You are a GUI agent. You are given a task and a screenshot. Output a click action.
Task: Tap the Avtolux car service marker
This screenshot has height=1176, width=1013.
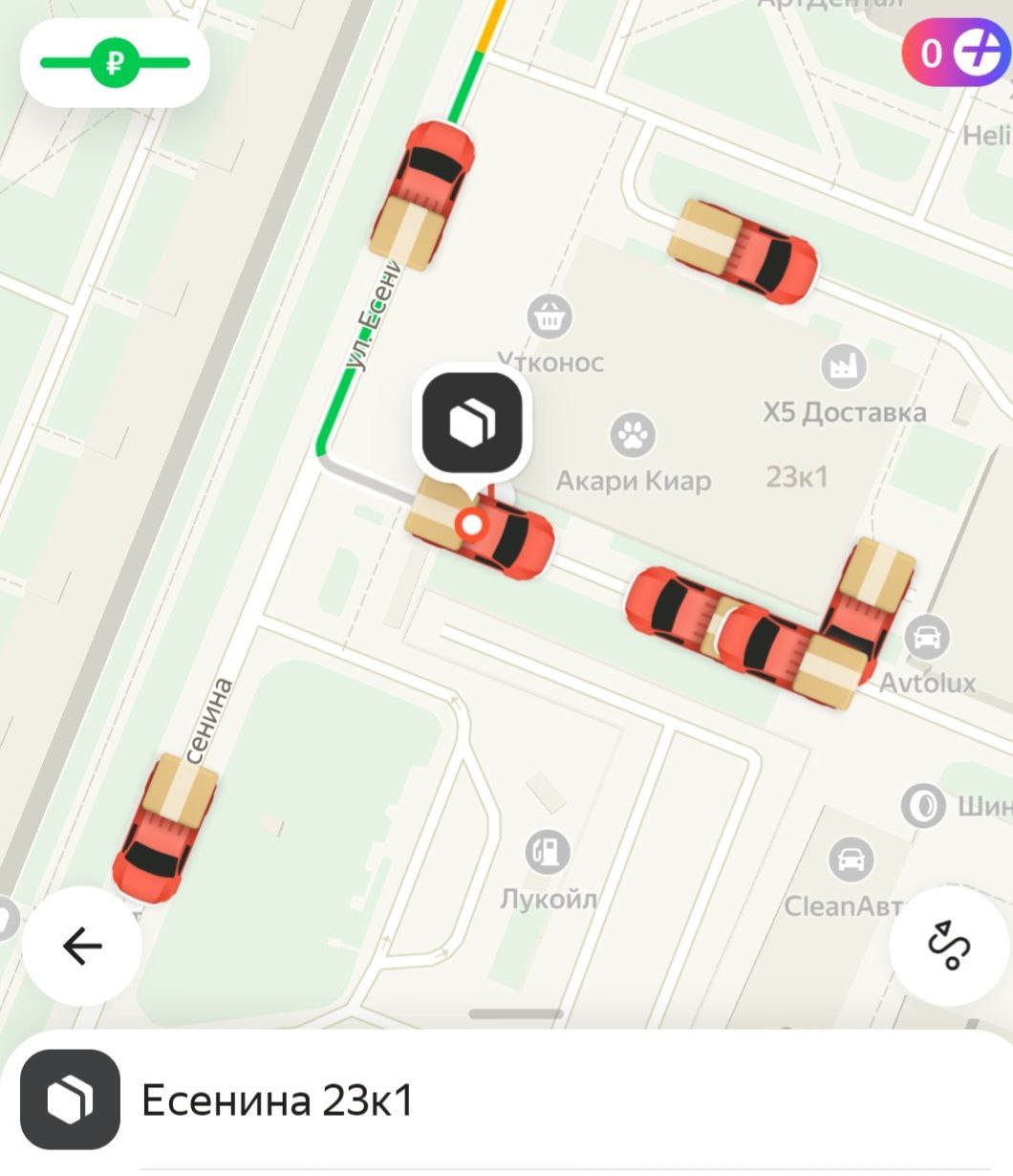[925, 638]
